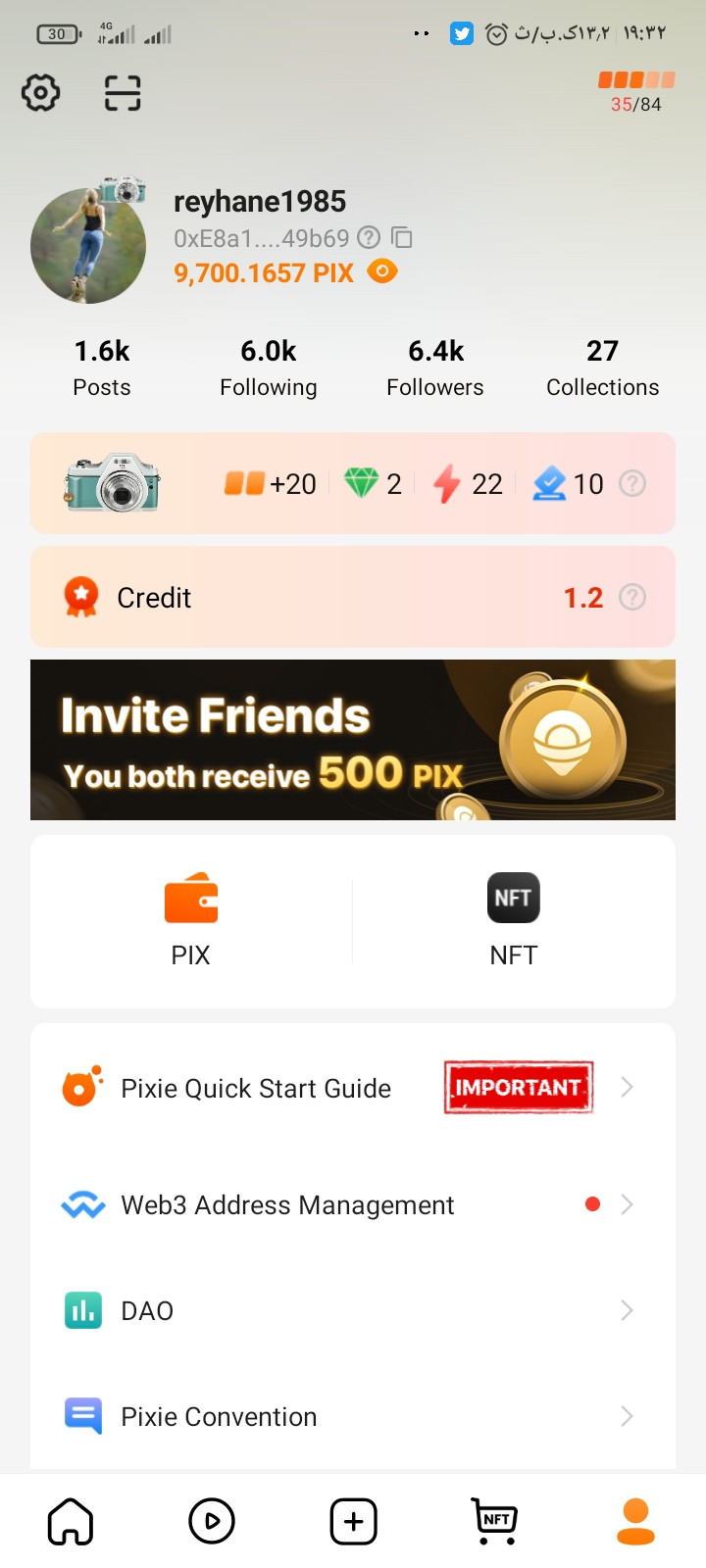Open Pixie Convention

click(353, 1416)
